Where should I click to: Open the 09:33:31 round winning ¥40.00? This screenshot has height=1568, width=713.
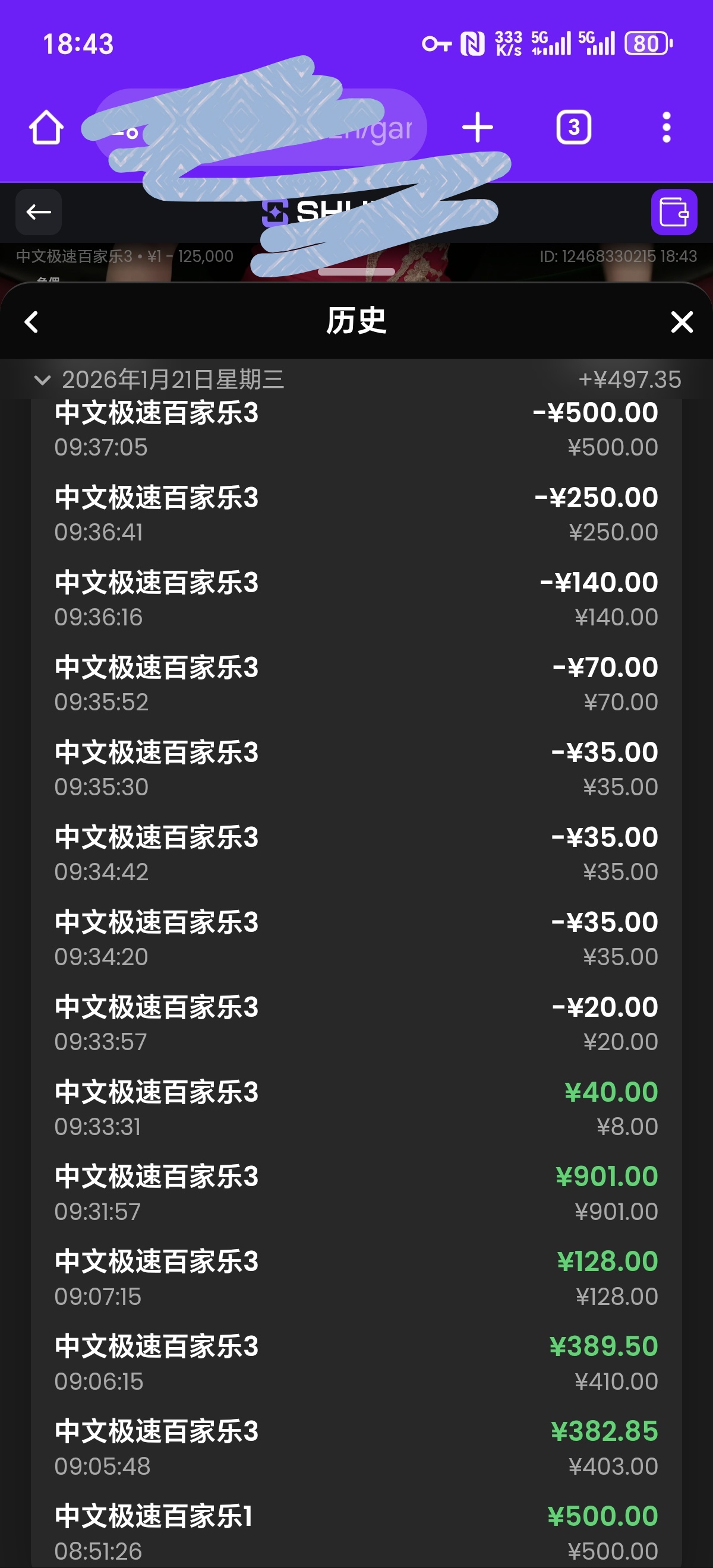(x=356, y=1108)
